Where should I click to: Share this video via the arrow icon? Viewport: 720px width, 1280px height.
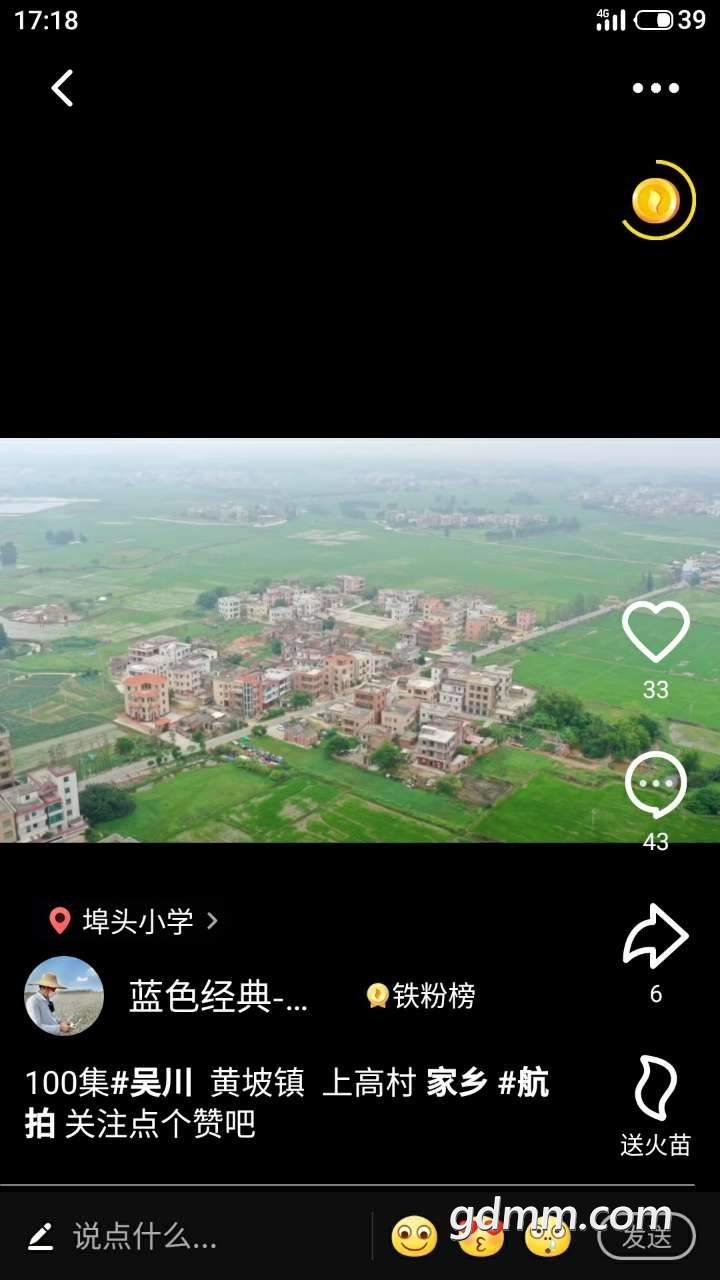point(655,936)
